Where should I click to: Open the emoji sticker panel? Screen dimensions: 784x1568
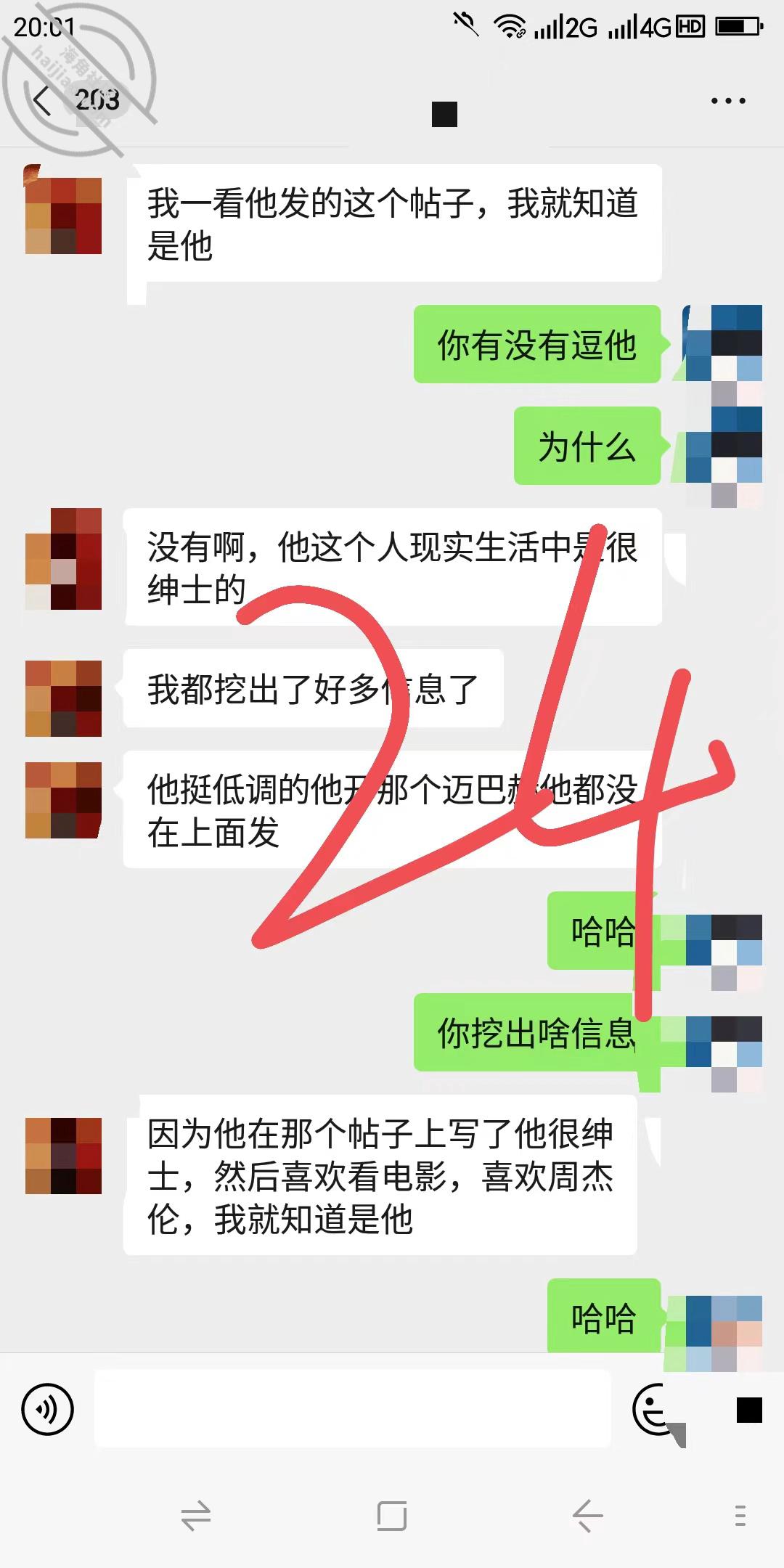[x=656, y=1410]
